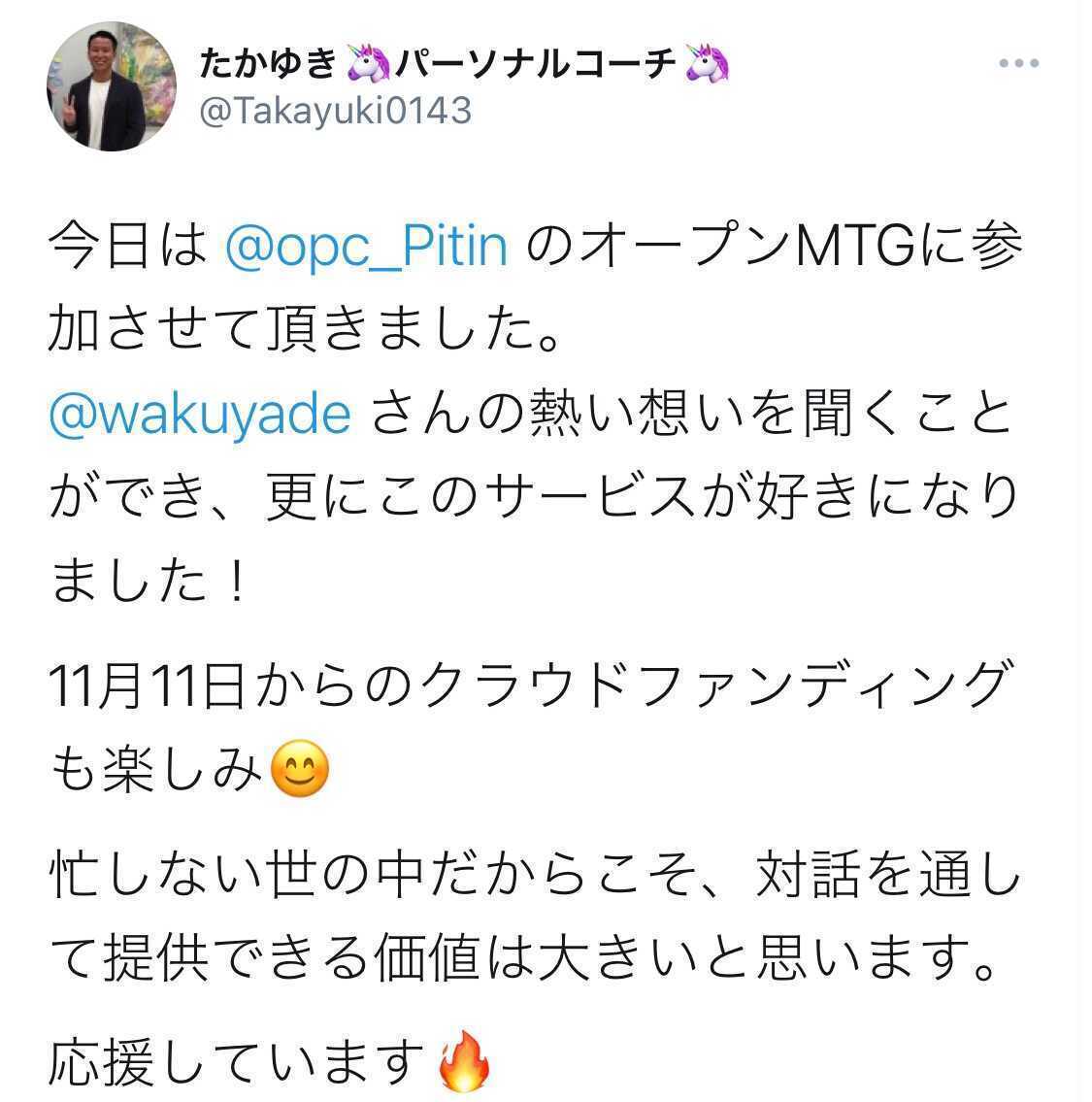View profile via @Takayuki0143 handle
The width and height of the screenshot is (1092, 1102).
coord(335,111)
